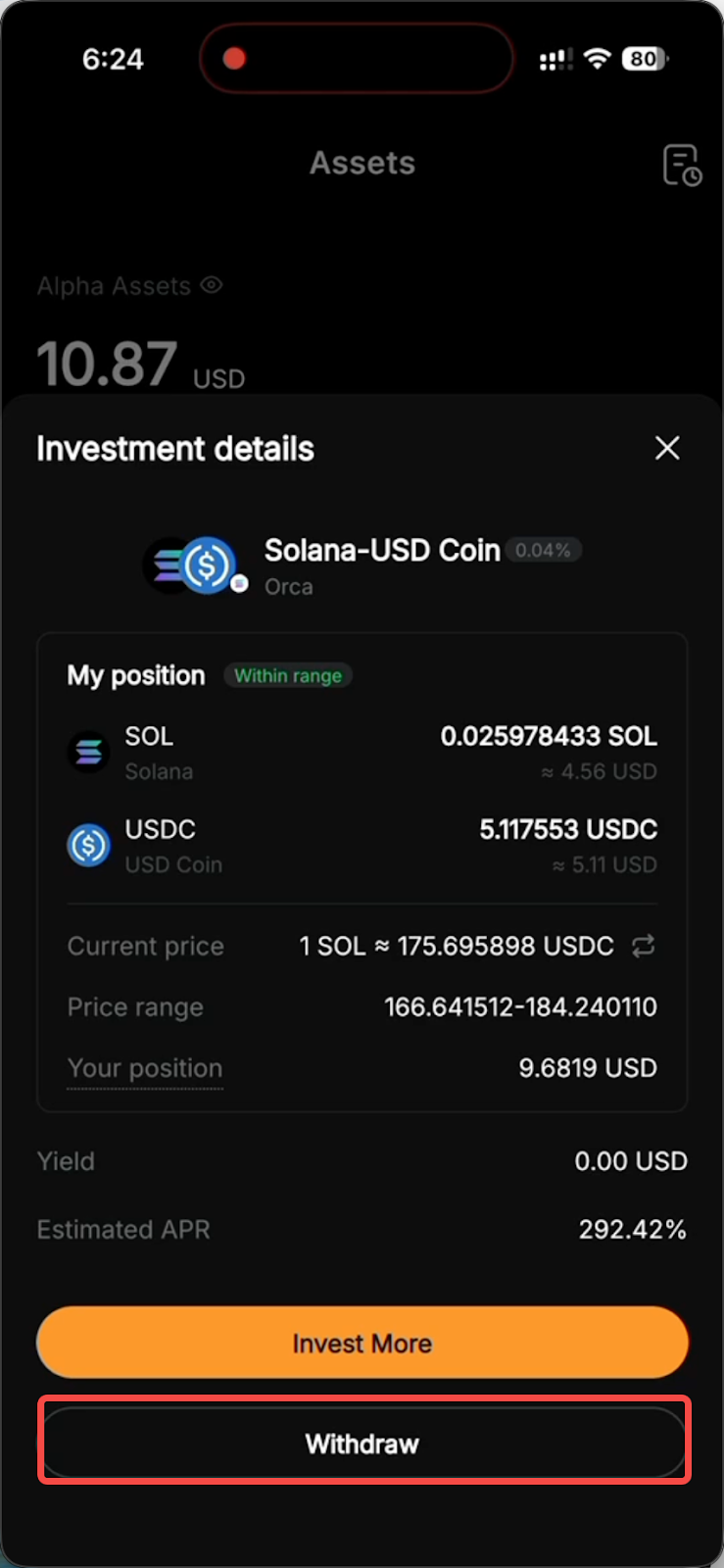Dismiss the Investment details sheet
The image size is (724, 1568).
tap(667, 448)
